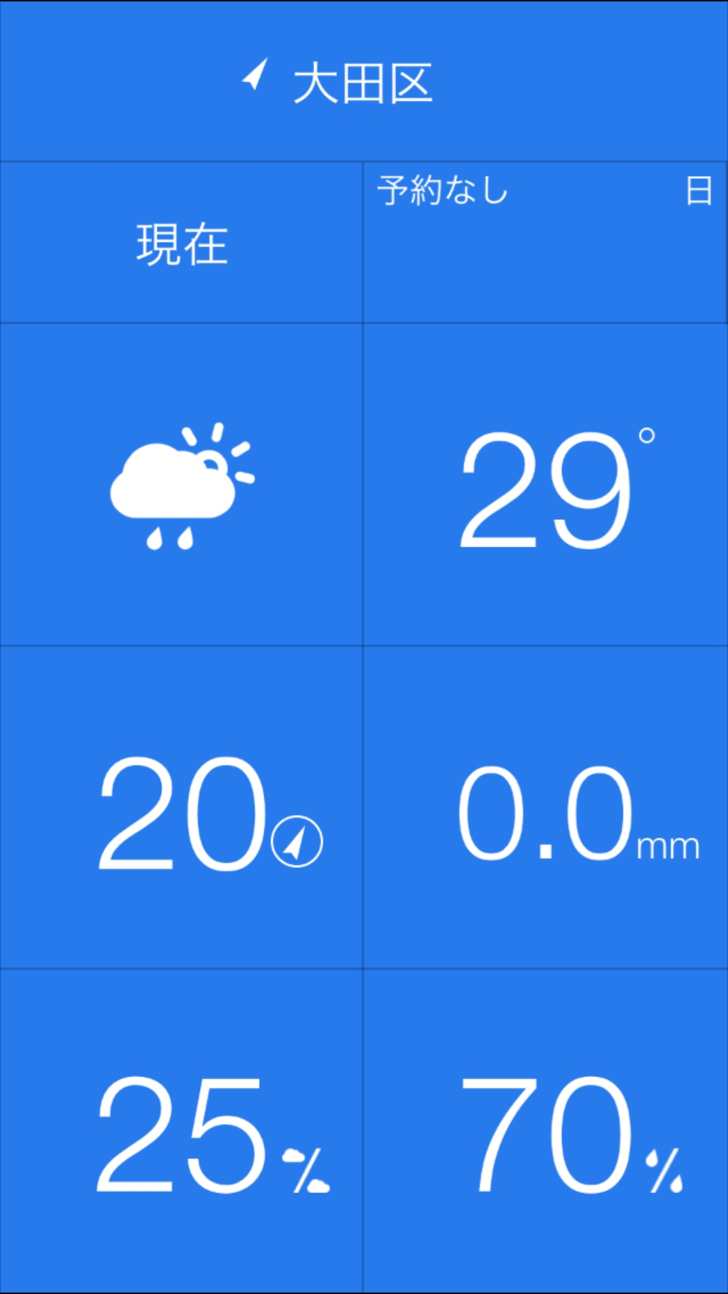The height and width of the screenshot is (1294, 728).
Task: Open the 大田区 location header
Action: coord(364,81)
